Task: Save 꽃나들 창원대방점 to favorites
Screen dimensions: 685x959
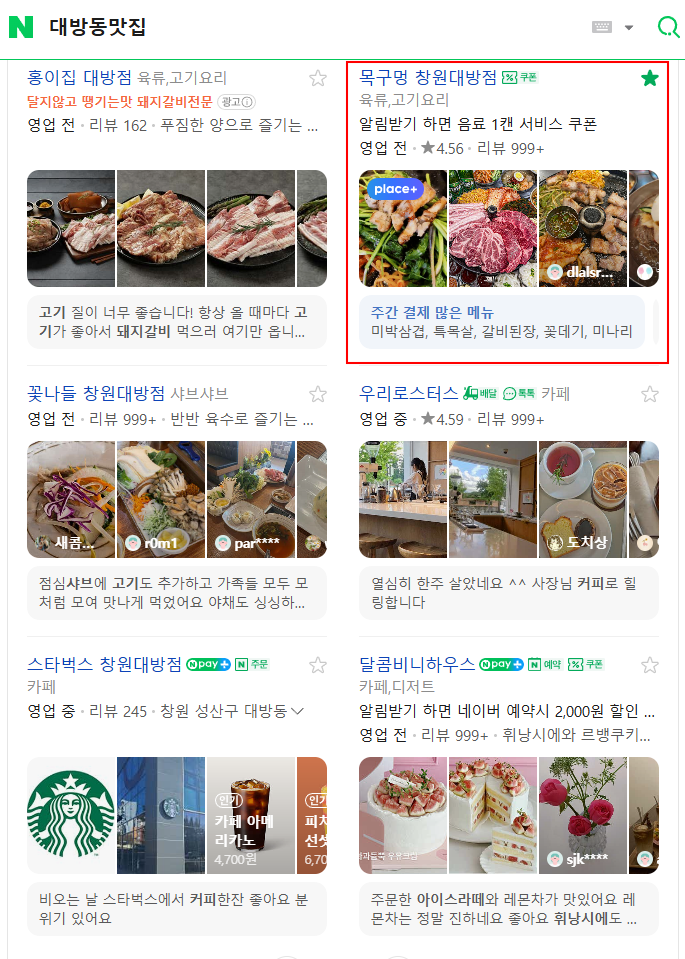Action: tap(317, 394)
